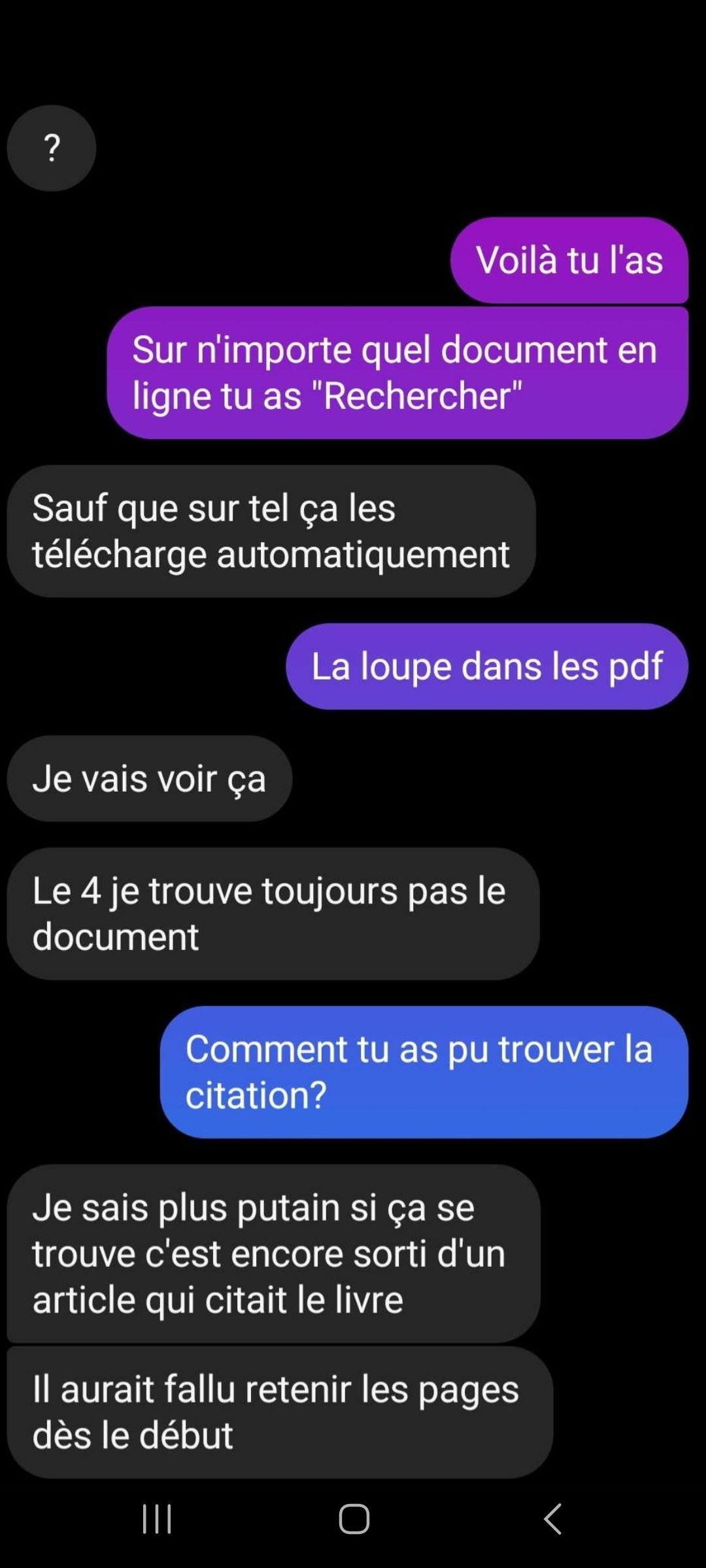
Task: Tap the system home button
Action: click(x=354, y=1518)
